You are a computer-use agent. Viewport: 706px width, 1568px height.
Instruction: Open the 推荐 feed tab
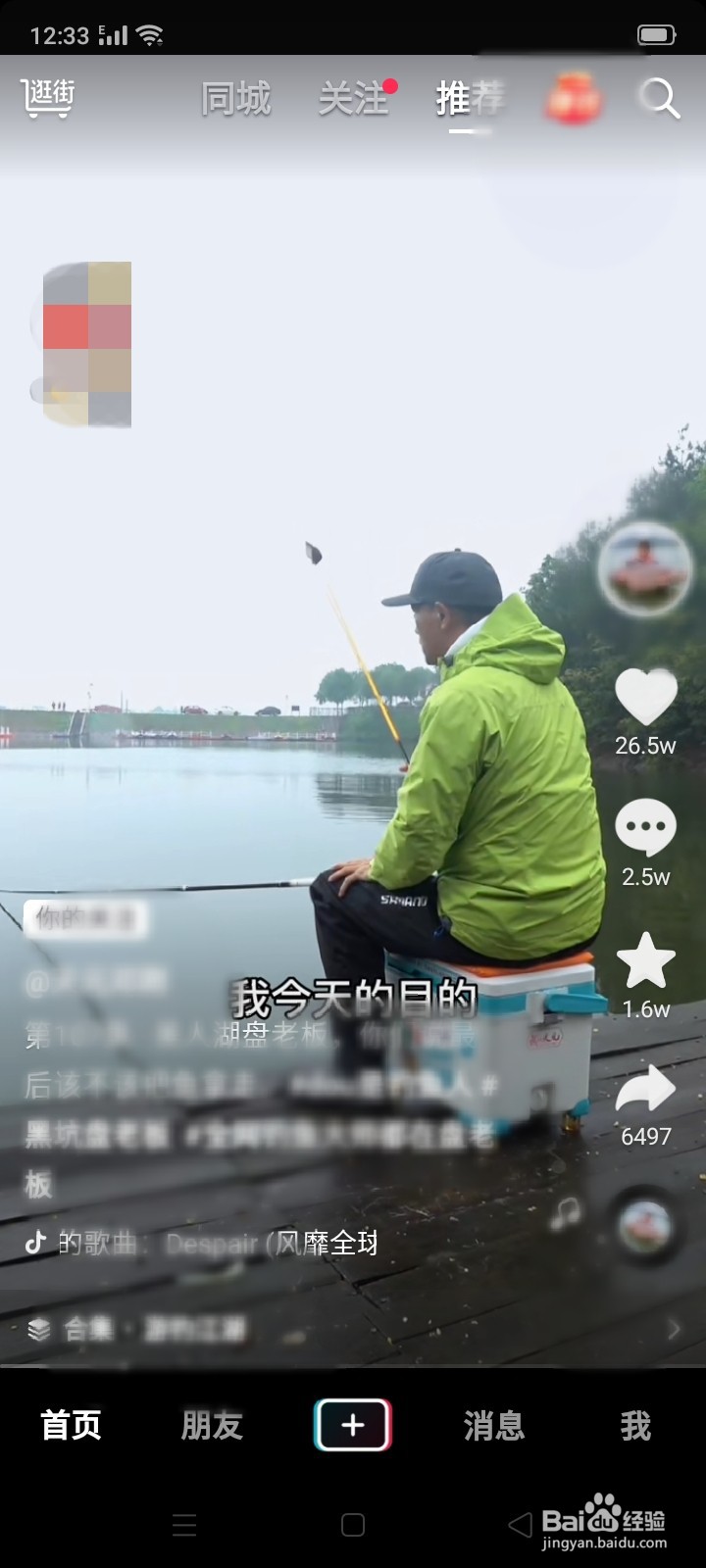point(469,99)
